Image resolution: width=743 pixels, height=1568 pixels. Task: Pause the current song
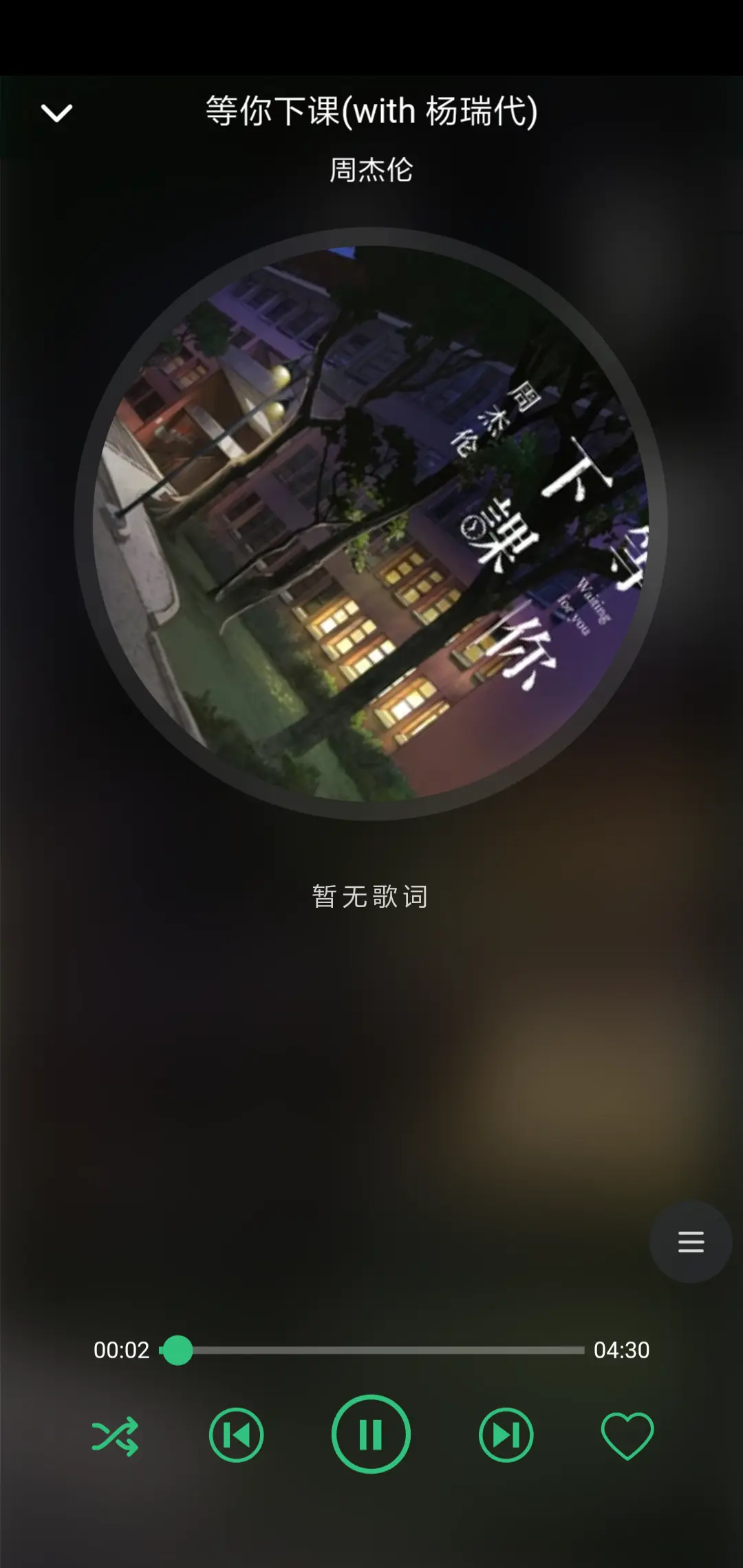(x=371, y=1435)
